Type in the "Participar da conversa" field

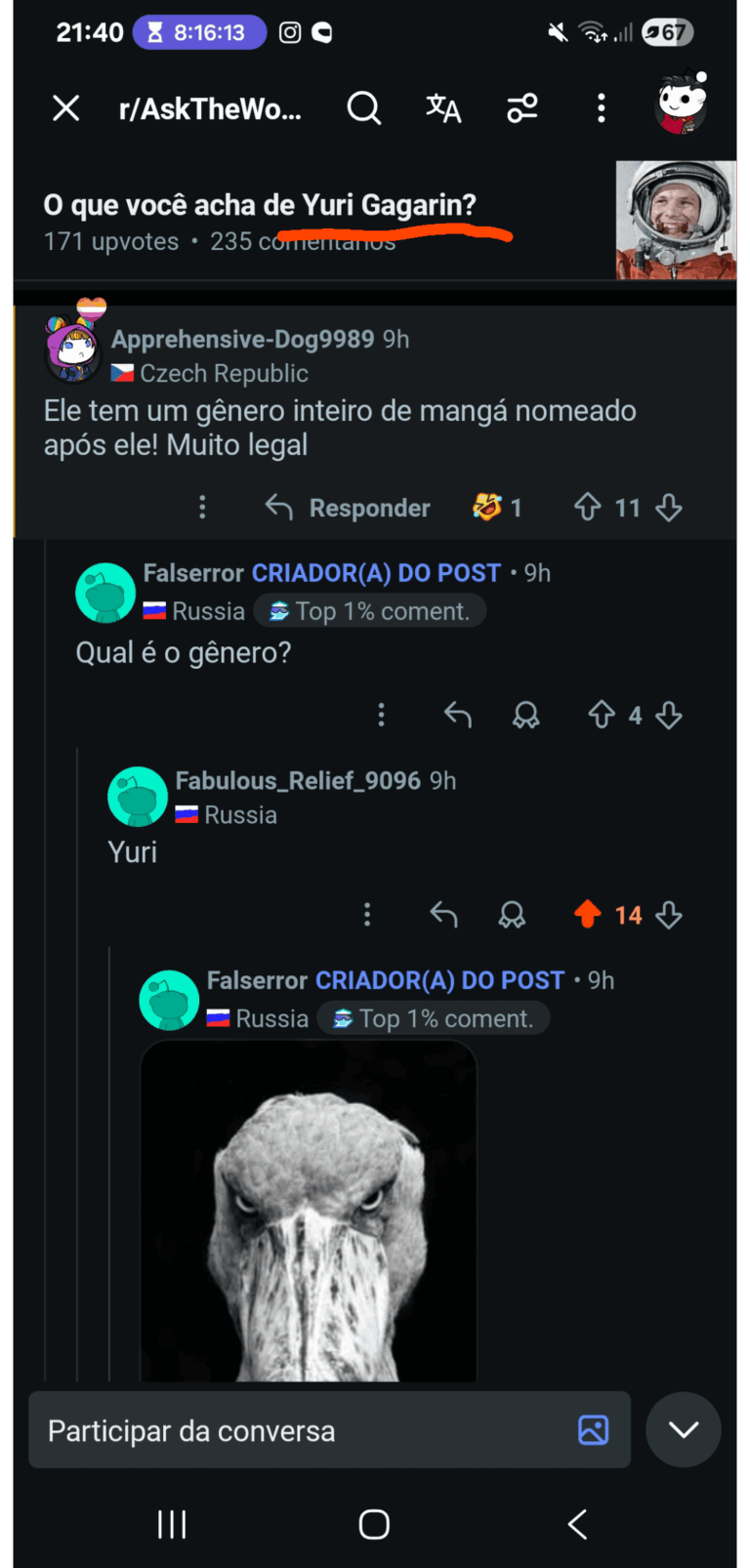point(293,1431)
